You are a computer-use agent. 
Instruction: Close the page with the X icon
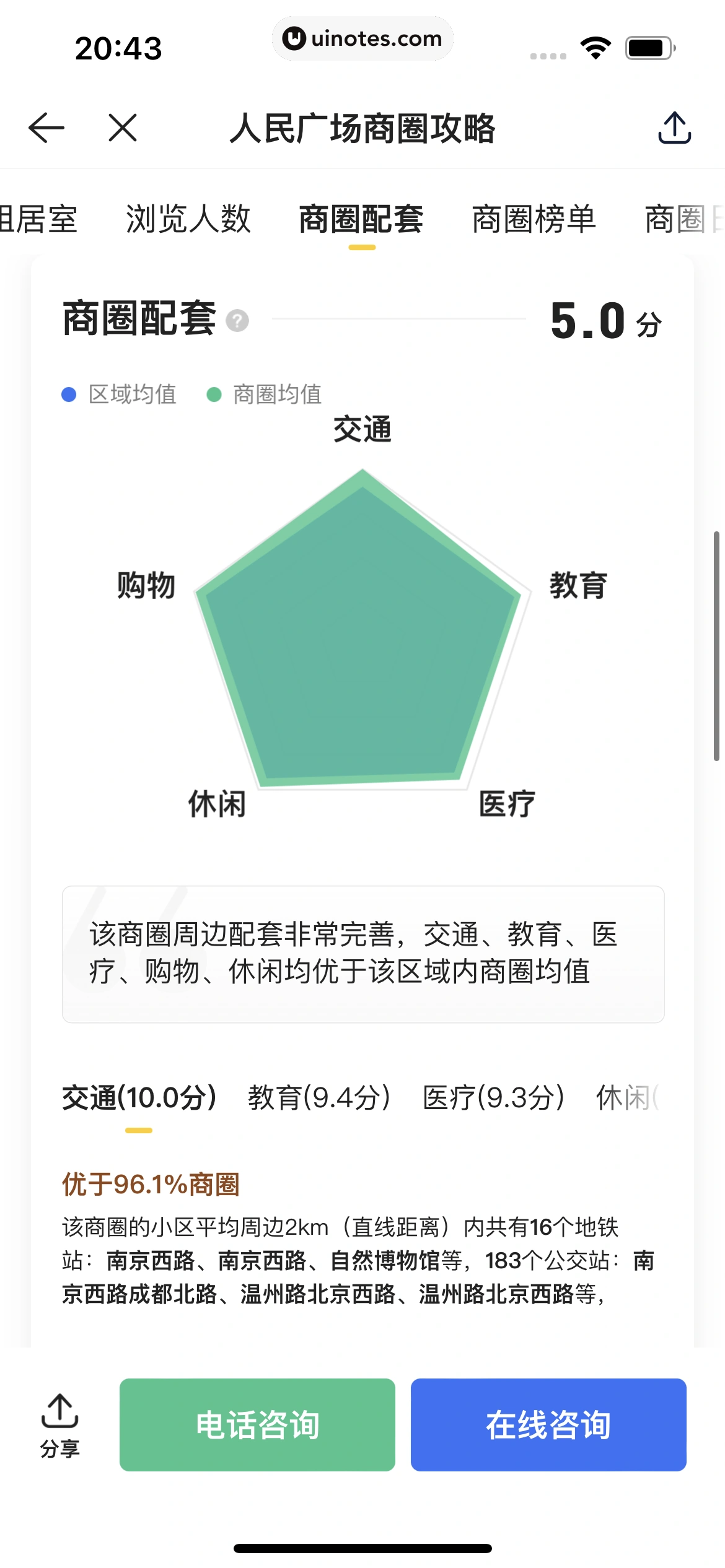point(122,128)
